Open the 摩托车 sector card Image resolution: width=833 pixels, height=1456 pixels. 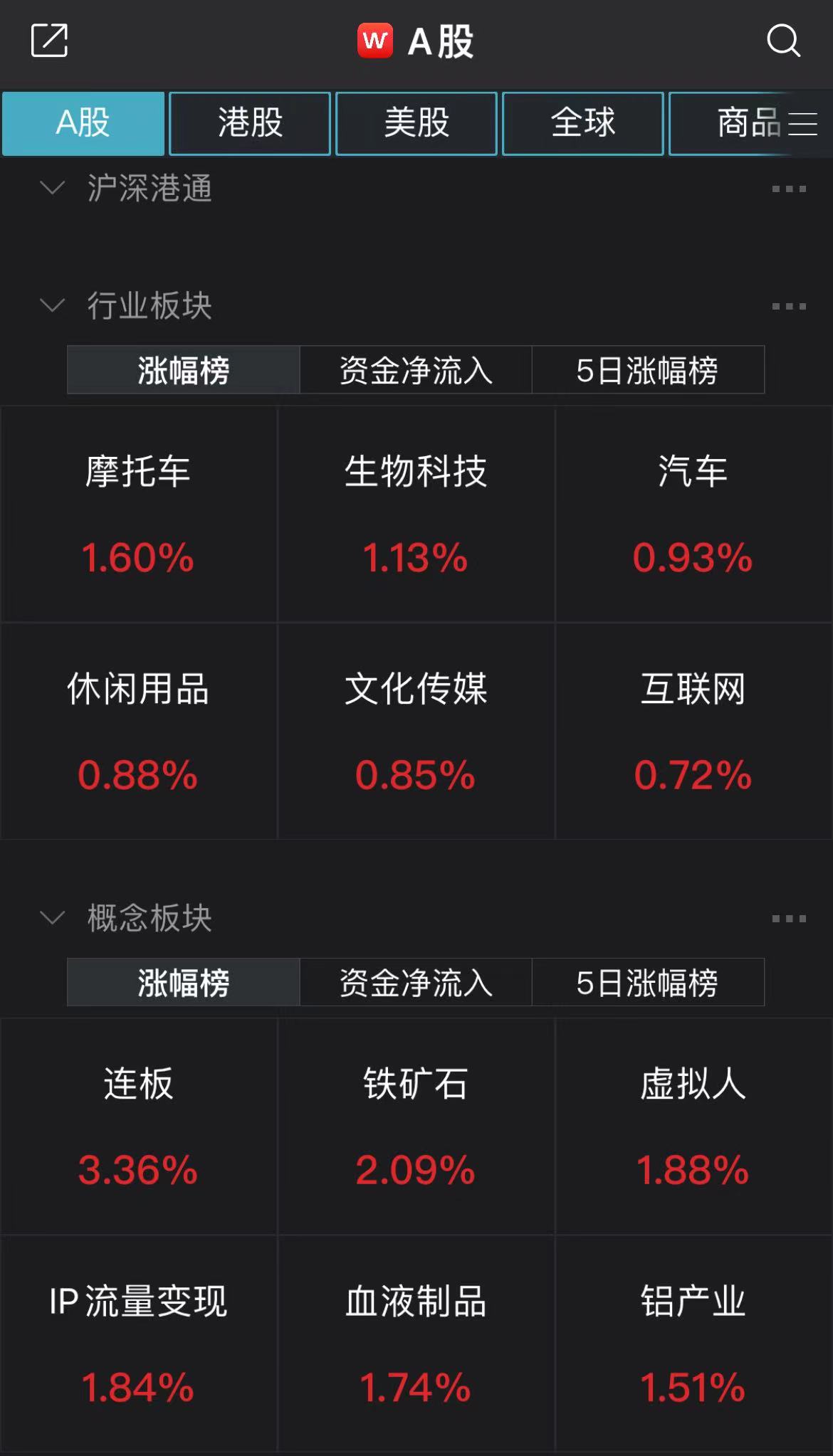[x=138, y=515]
